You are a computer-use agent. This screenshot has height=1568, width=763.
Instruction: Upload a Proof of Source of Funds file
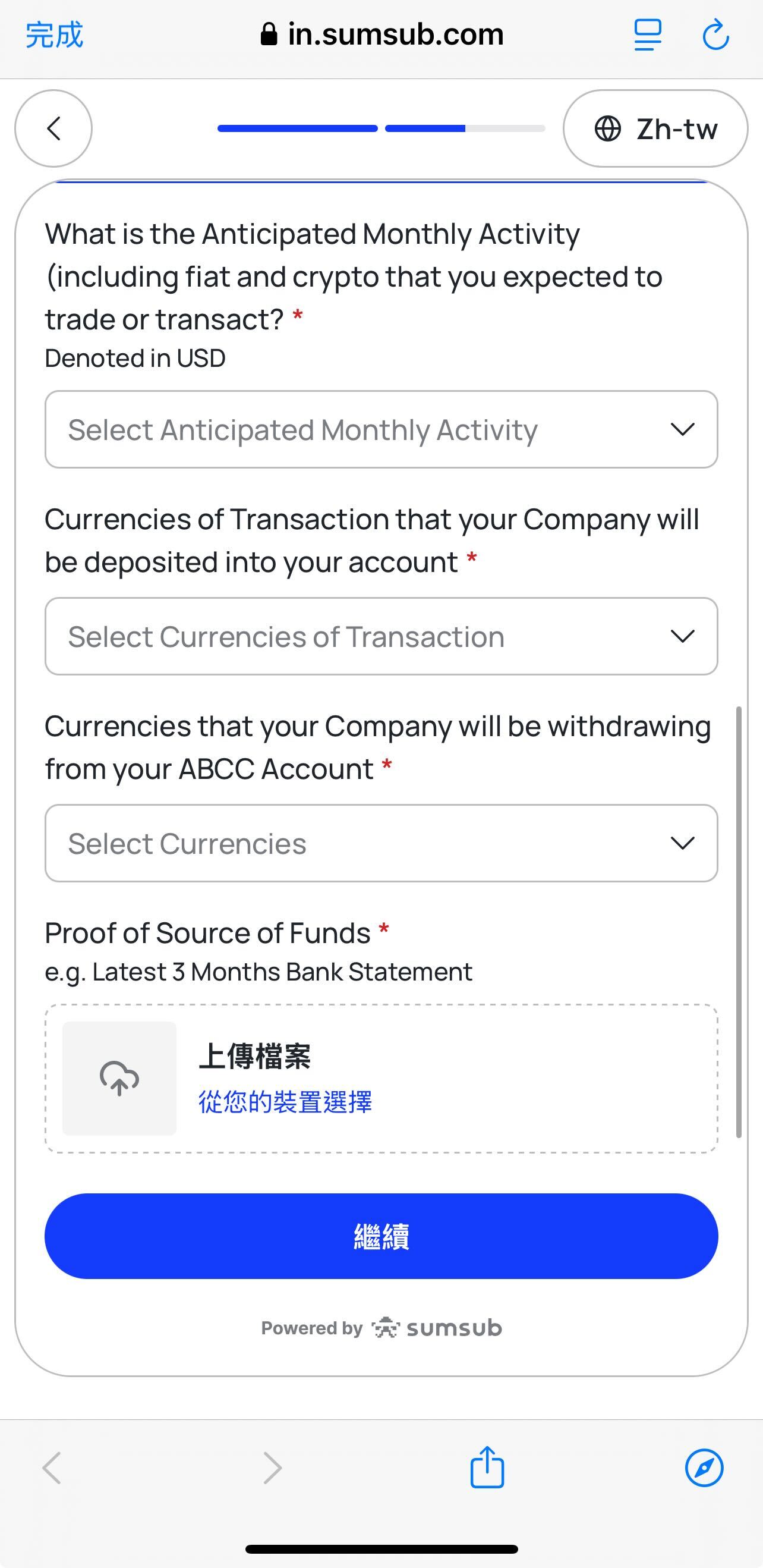tap(120, 1078)
